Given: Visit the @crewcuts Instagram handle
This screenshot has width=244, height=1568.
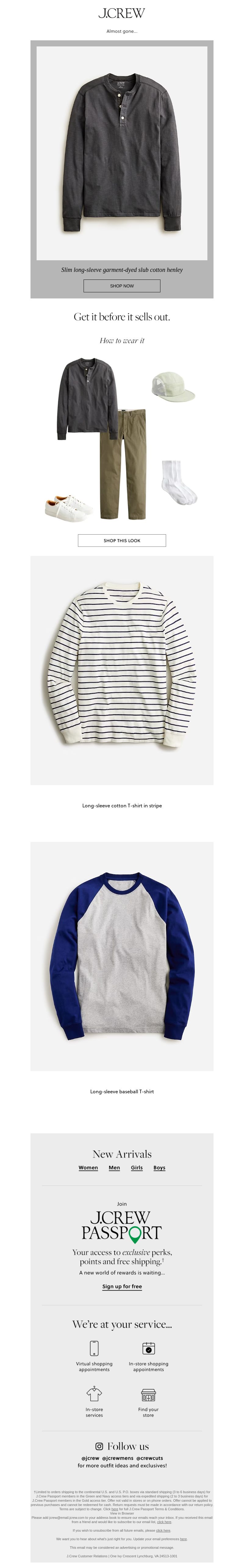Looking at the screenshot, I should coord(150,1458).
